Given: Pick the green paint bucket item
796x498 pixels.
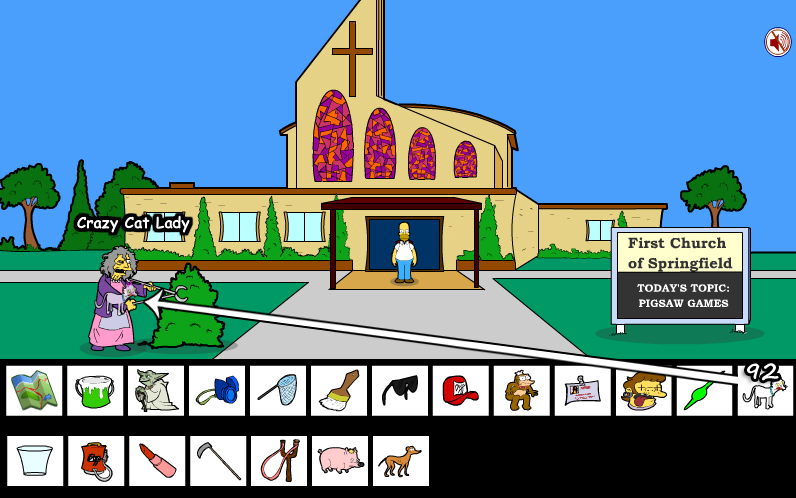Looking at the screenshot, I should point(95,390).
